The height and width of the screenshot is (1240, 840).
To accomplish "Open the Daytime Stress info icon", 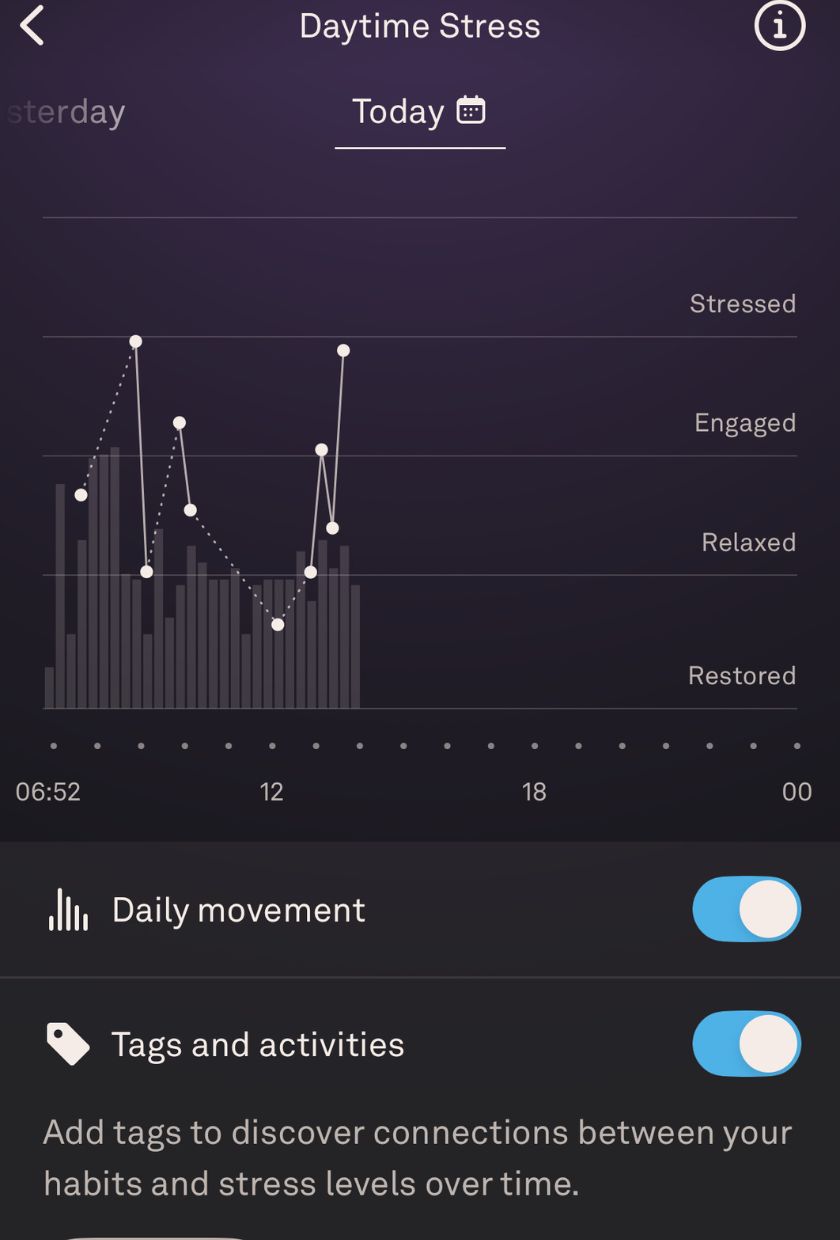I will pyautogui.click(x=778, y=26).
